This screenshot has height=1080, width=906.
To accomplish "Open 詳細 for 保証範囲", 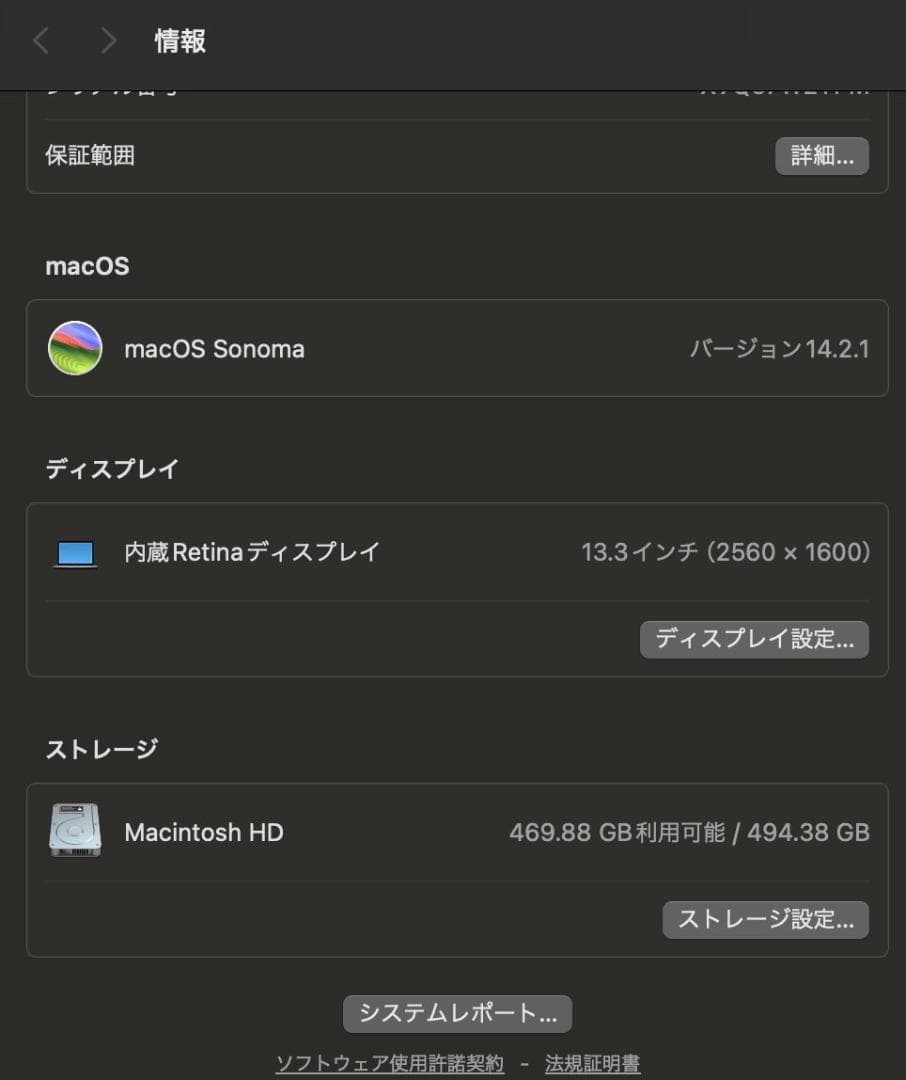I will tap(822, 156).
